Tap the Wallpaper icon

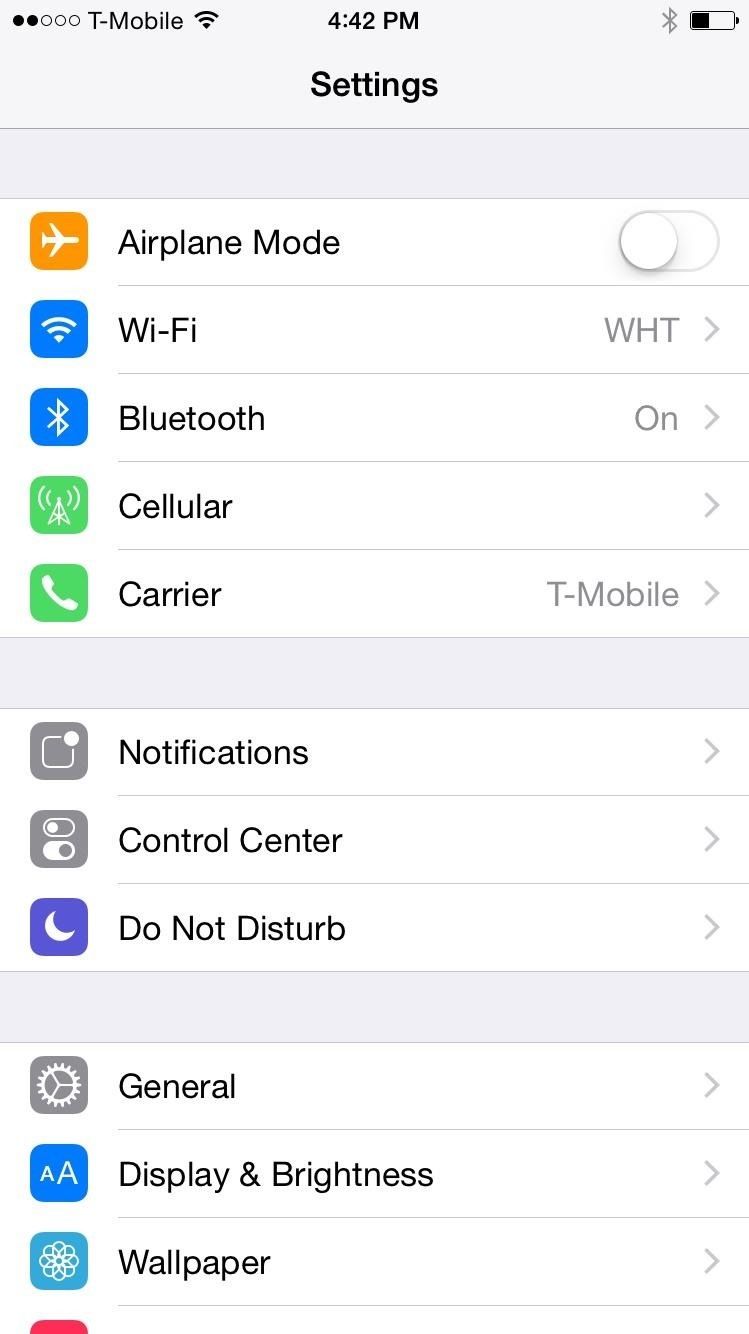coord(58,1261)
